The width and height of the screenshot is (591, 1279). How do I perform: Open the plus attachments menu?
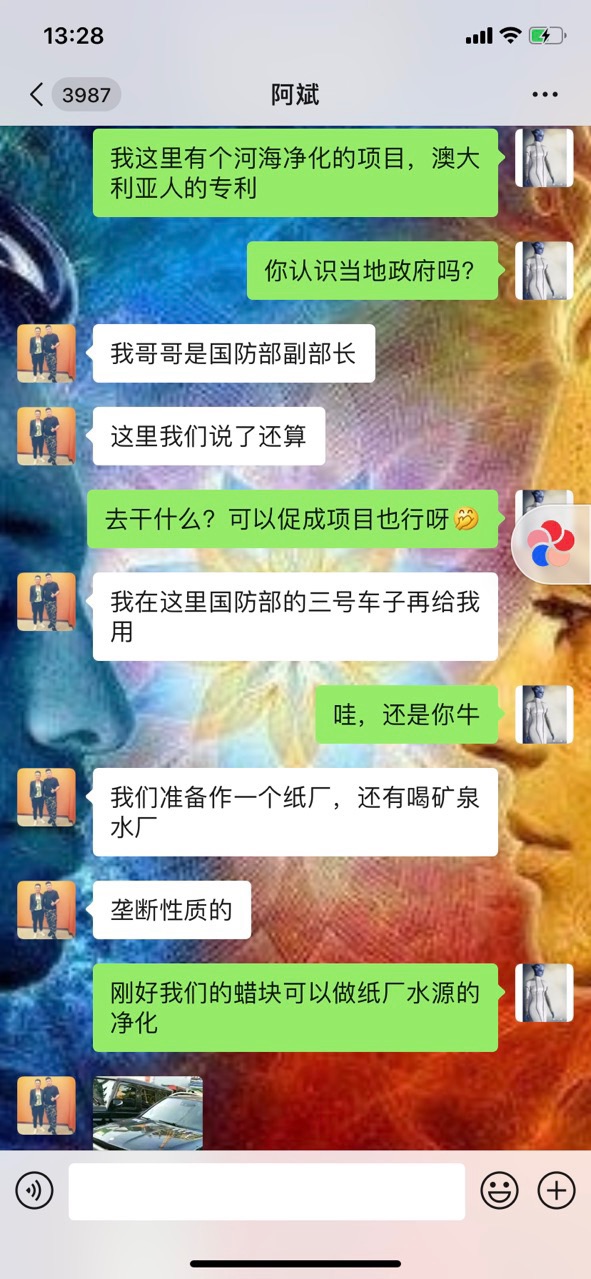(557, 1190)
